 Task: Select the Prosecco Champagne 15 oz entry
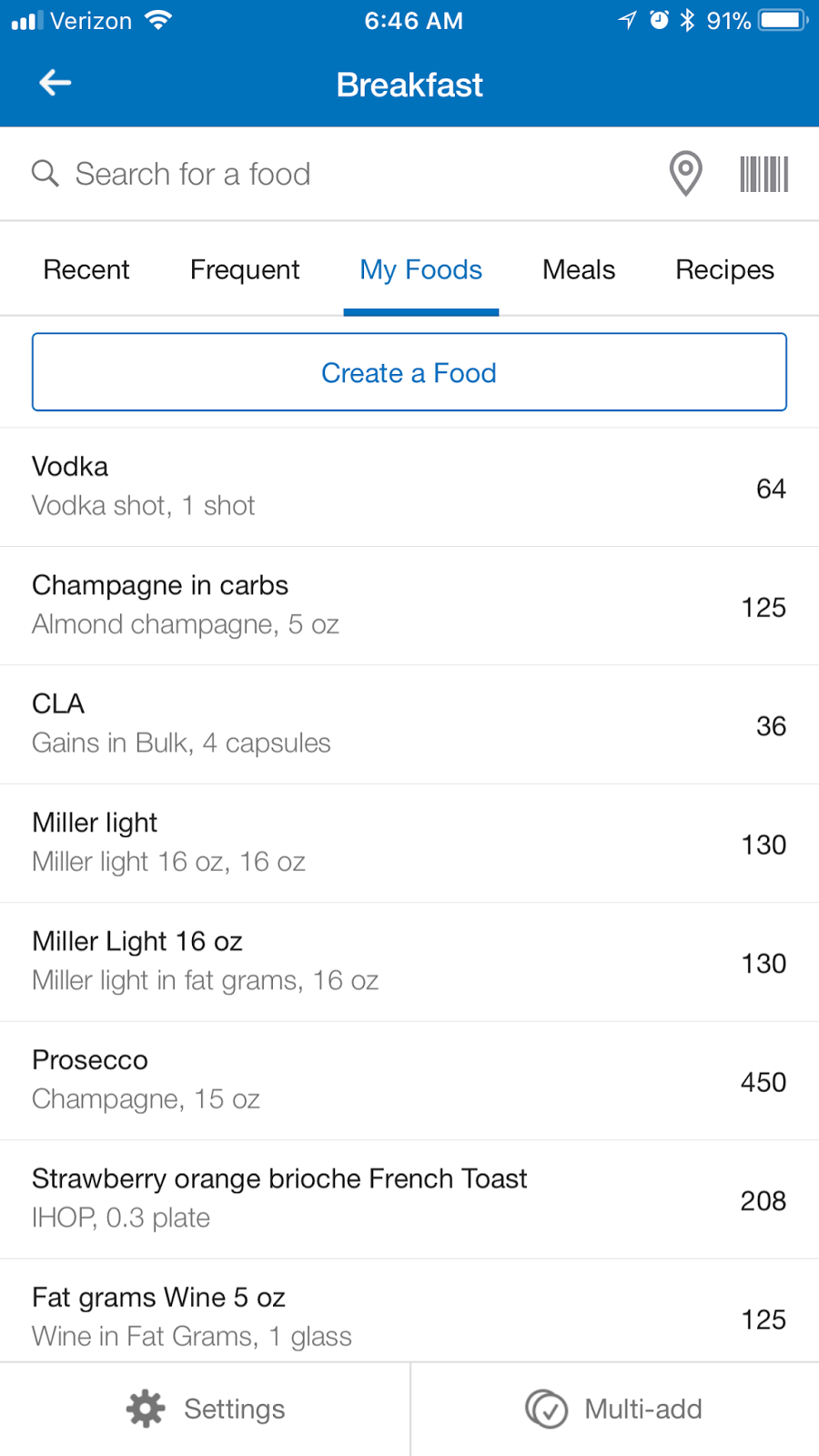click(409, 1081)
